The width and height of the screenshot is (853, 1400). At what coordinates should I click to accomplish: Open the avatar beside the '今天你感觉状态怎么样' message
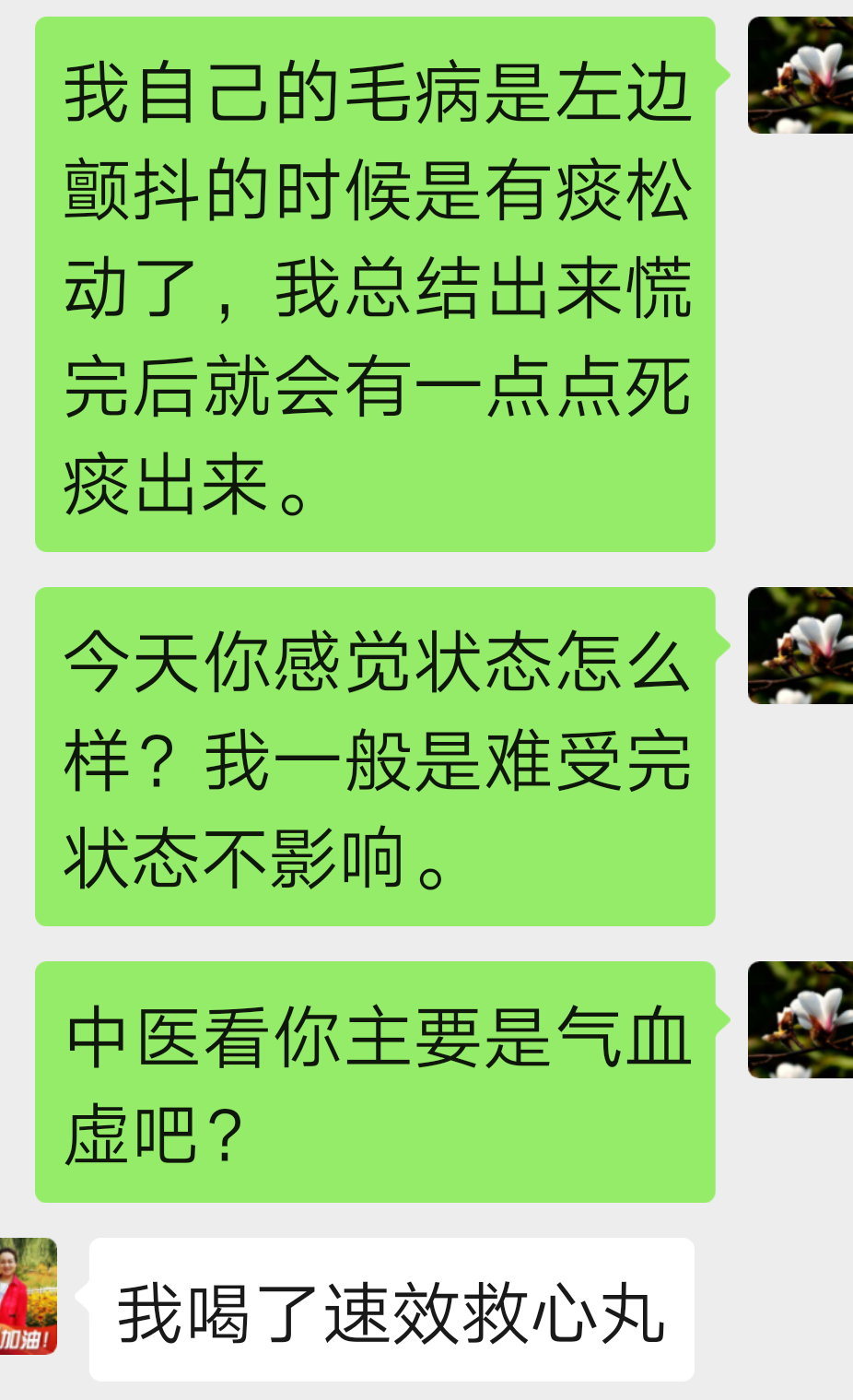(x=800, y=646)
